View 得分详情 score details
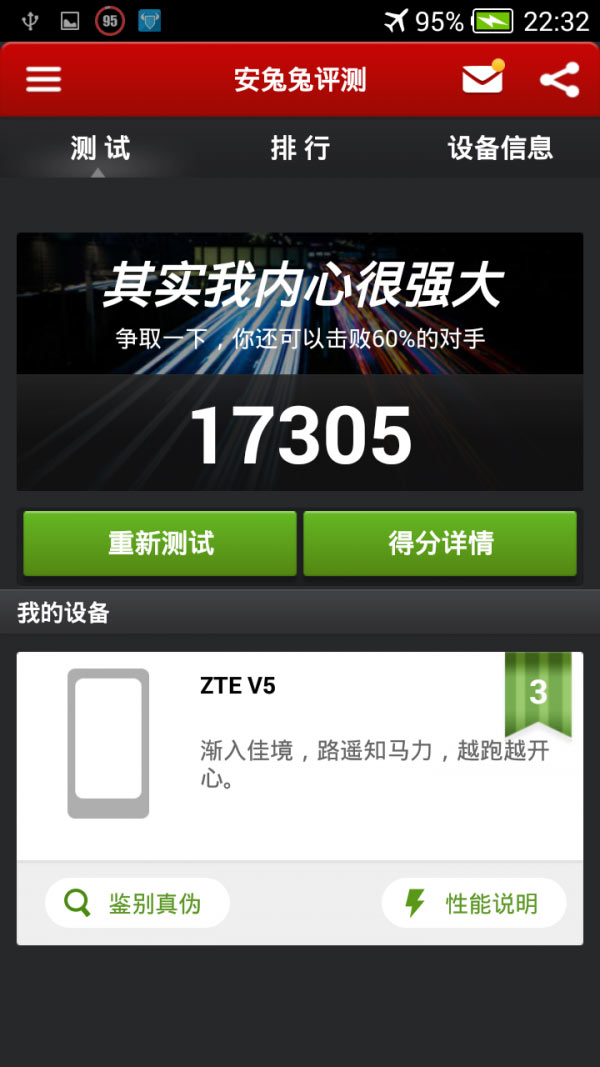The width and height of the screenshot is (600, 1067). pos(440,543)
